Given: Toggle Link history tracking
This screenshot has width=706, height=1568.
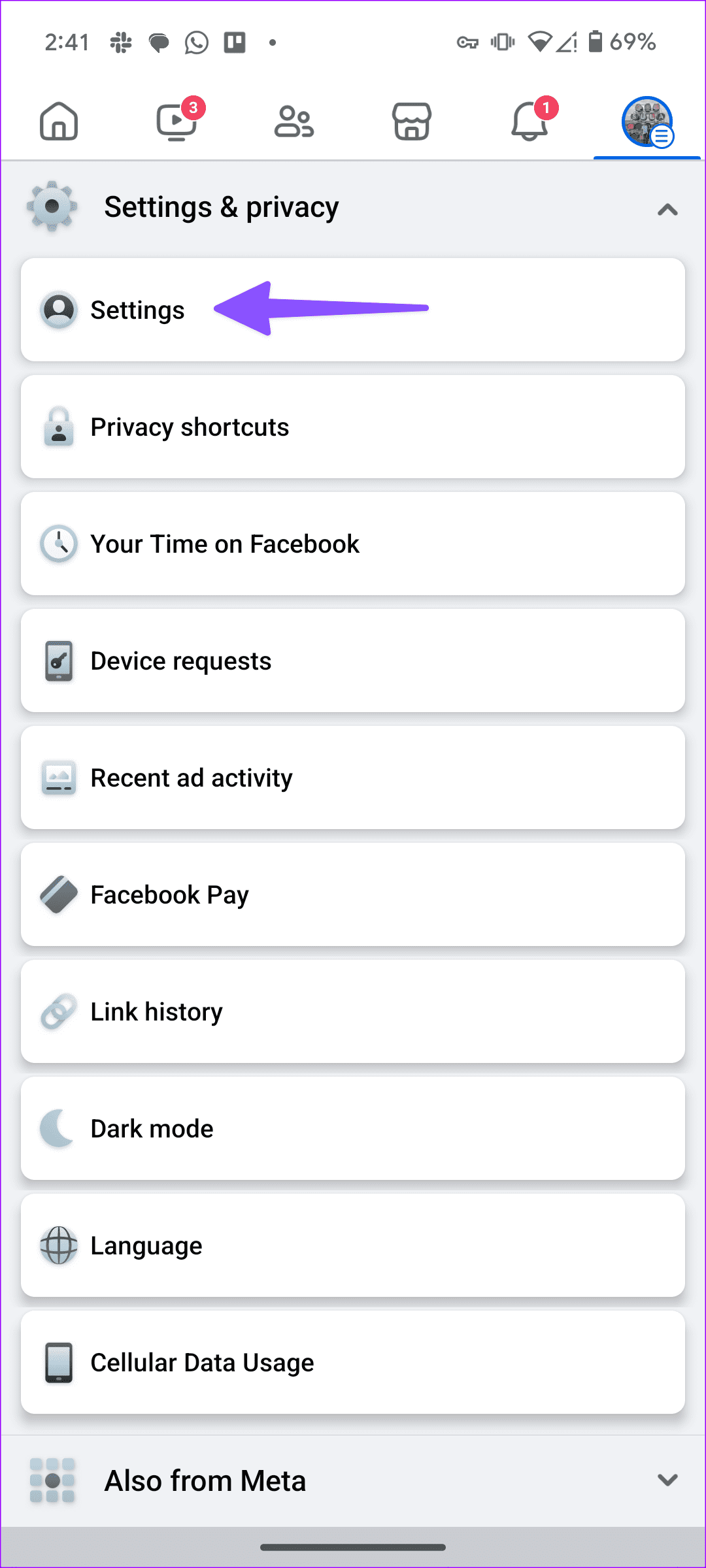Looking at the screenshot, I should pyautogui.click(x=353, y=1011).
